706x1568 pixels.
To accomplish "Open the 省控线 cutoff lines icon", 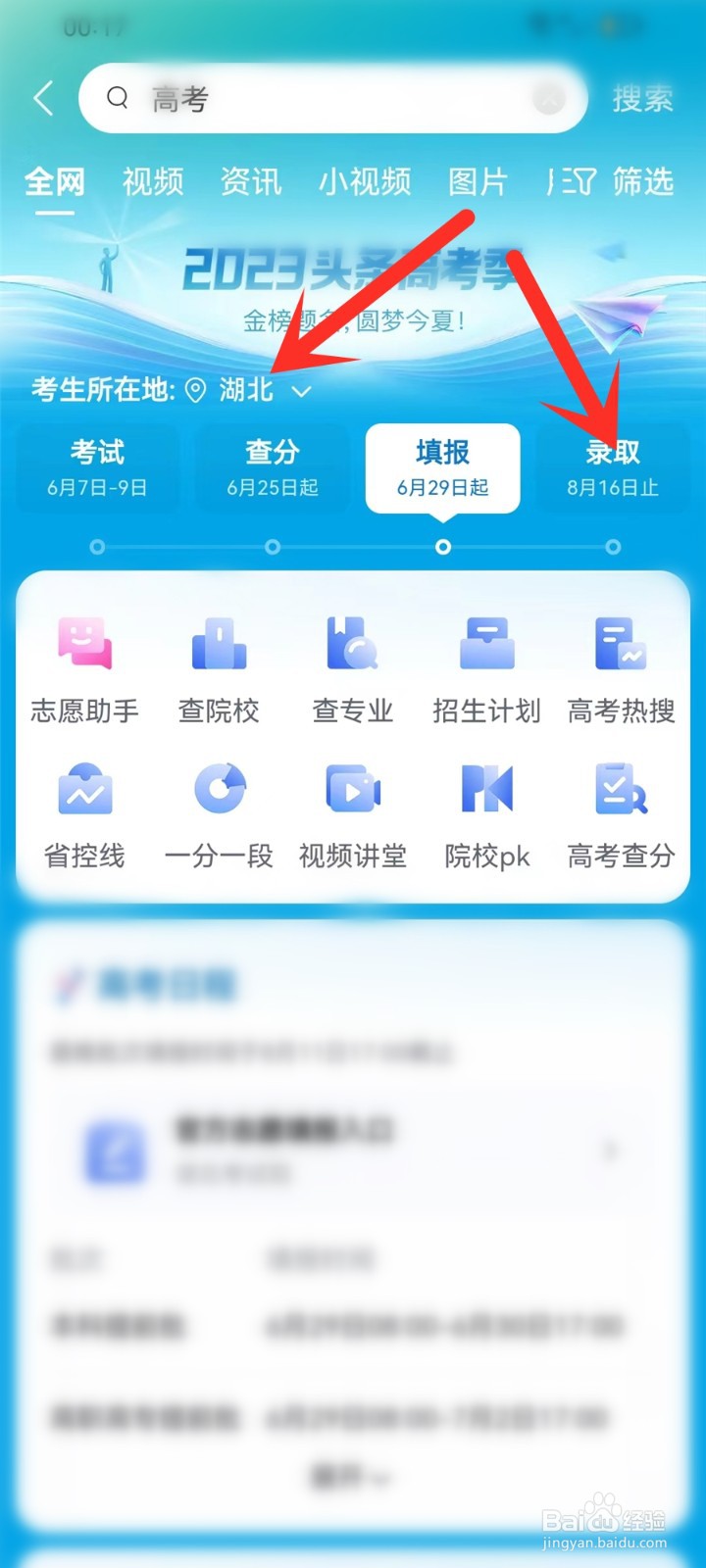I will pyautogui.click(x=84, y=813).
